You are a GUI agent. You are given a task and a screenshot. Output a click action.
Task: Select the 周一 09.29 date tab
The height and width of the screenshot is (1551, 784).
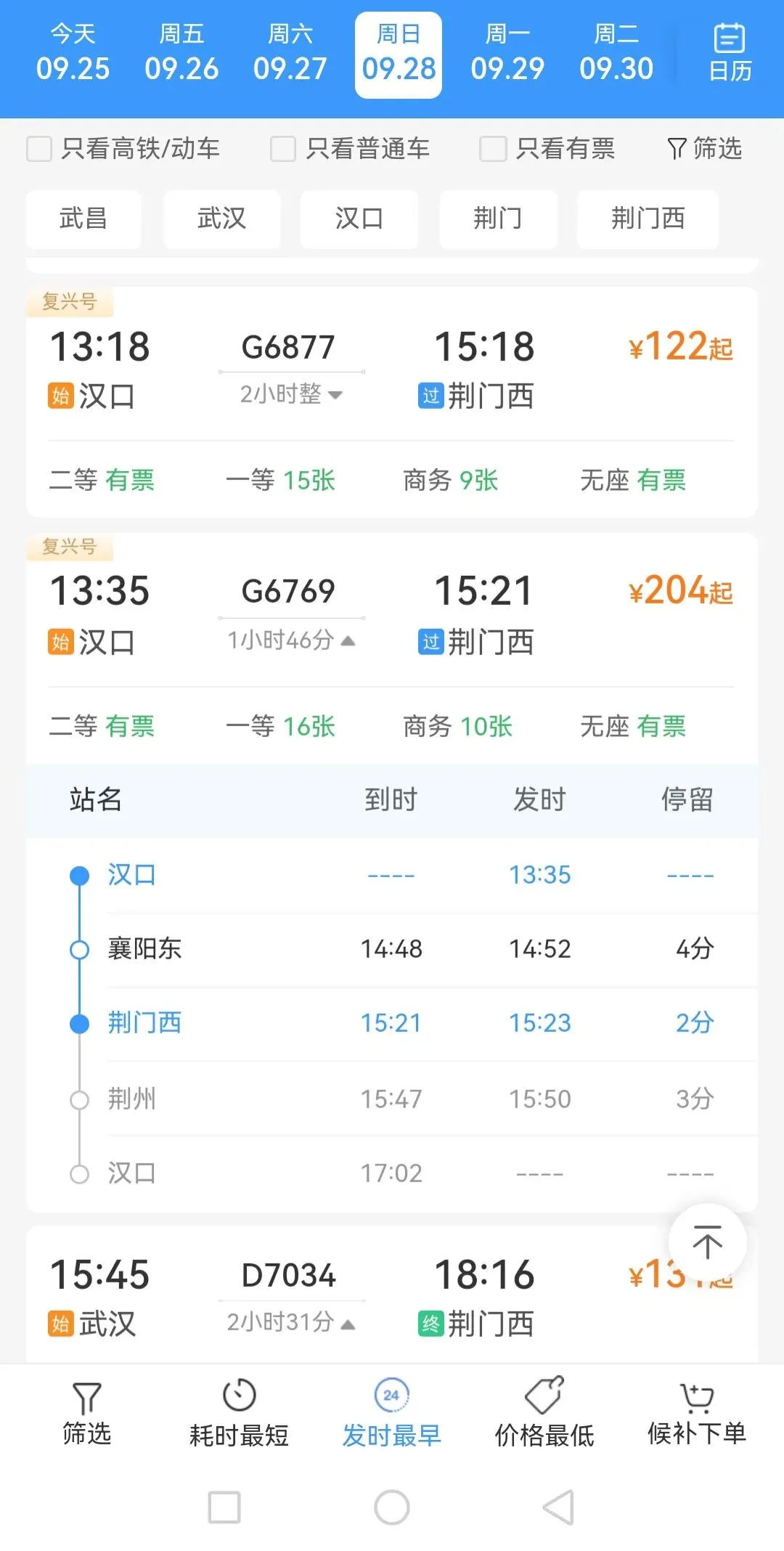(507, 53)
